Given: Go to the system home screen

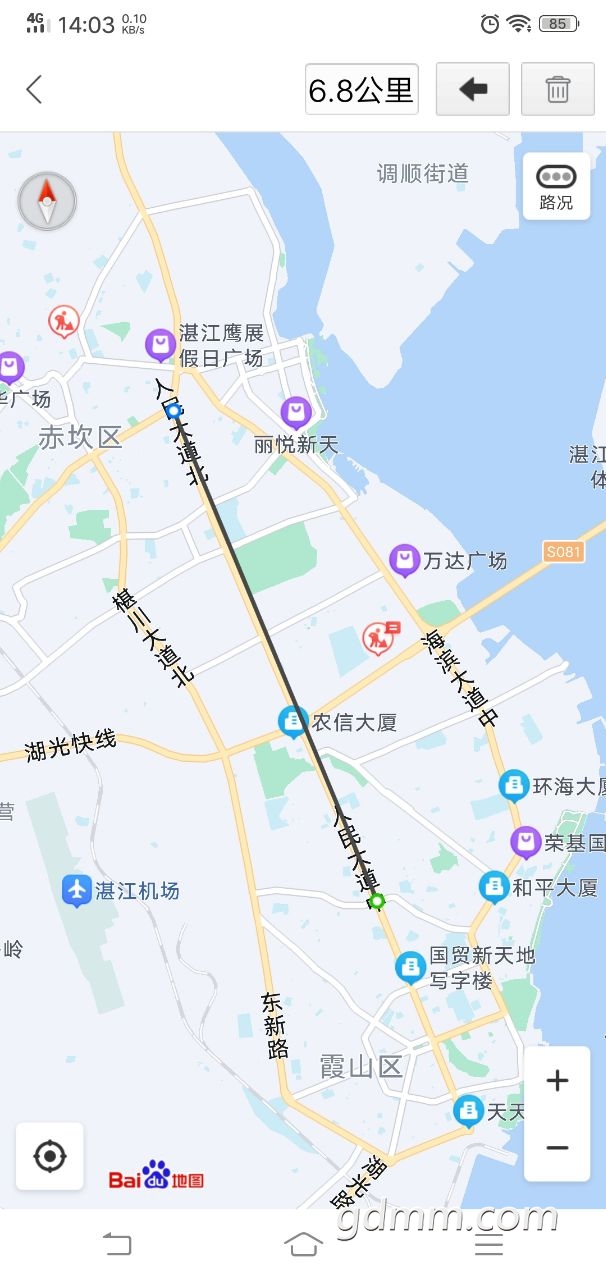Looking at the screenshot, I should pyautogui.click(x=303, y=1244).
